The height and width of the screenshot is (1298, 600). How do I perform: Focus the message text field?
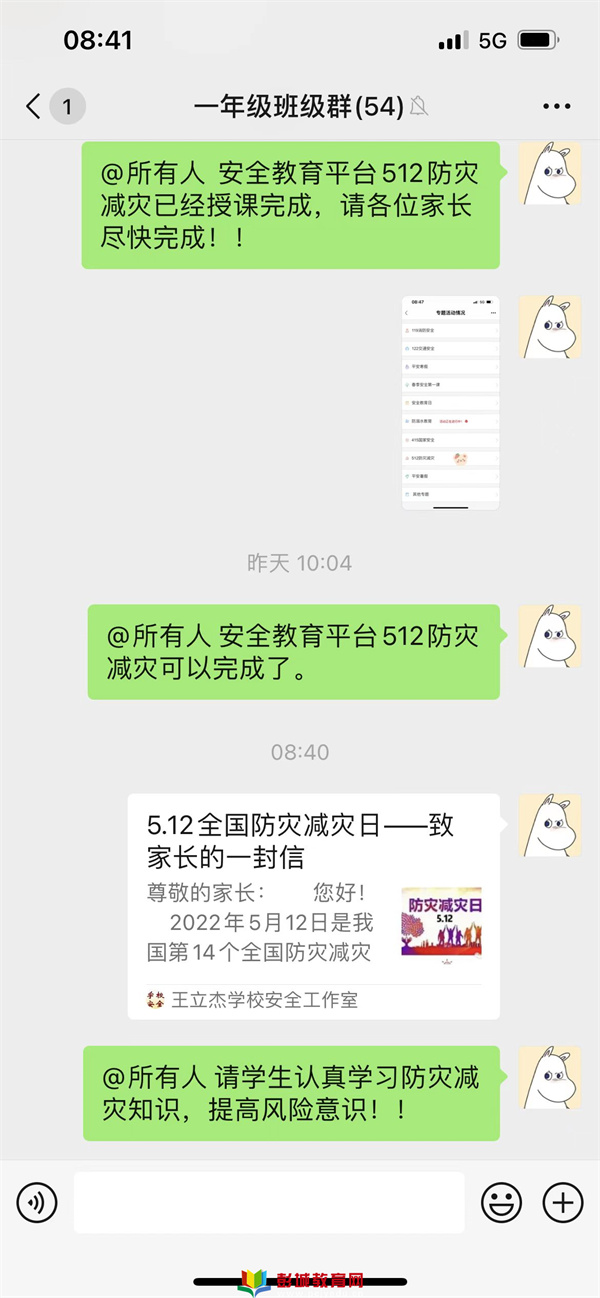269,1202
